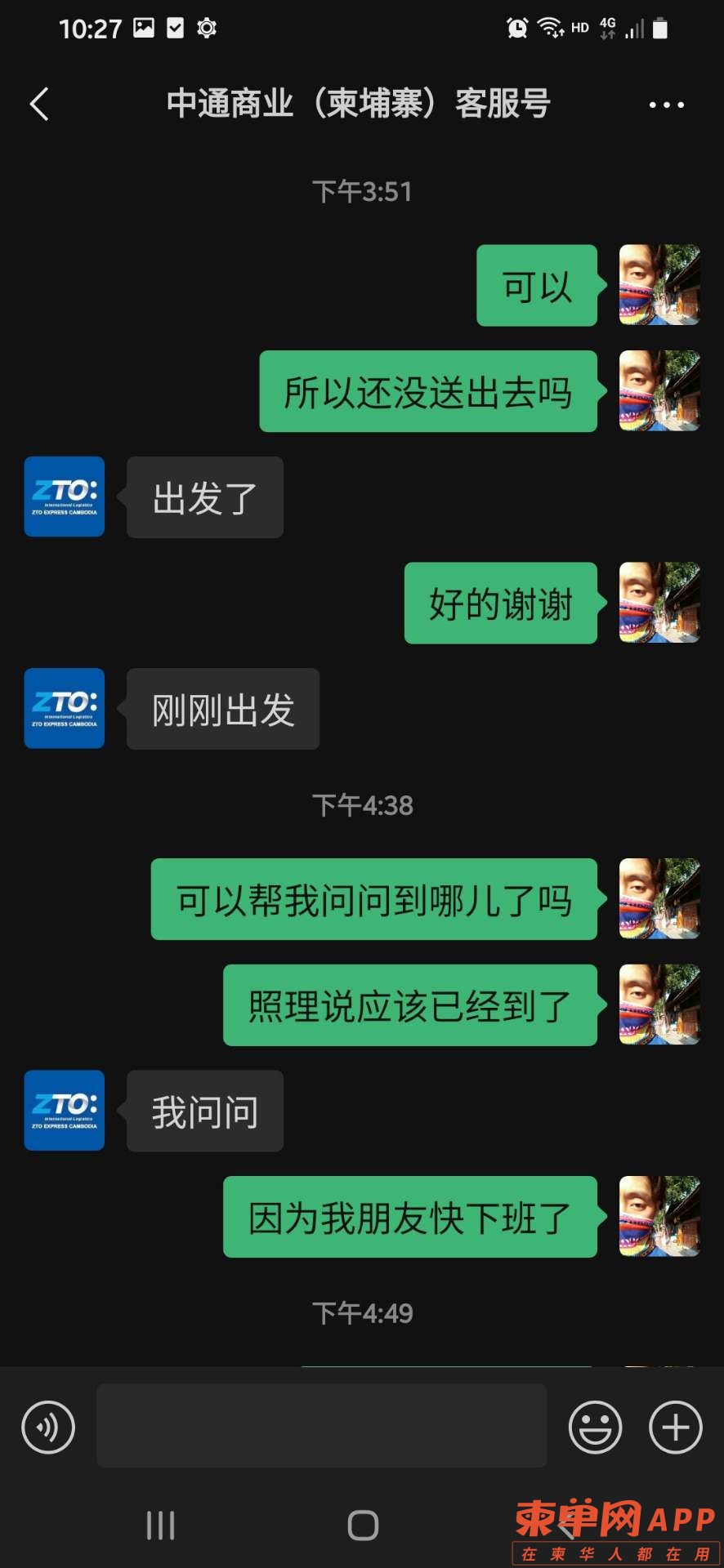Screen dimensions: 724x1568
Task: Open the emoji sticker panel
Action: pyautogui.click(x=595, y=1427)
